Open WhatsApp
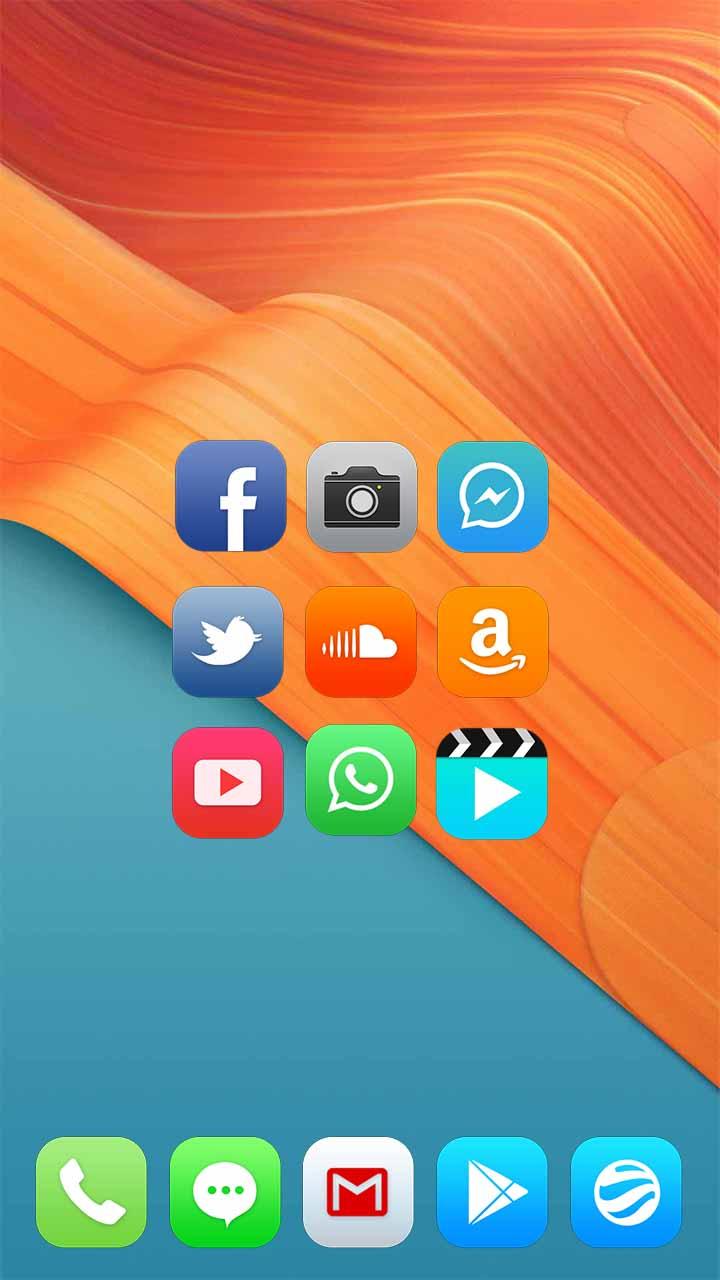Screen dimensions: 720x1280 (x=360, y=780)
